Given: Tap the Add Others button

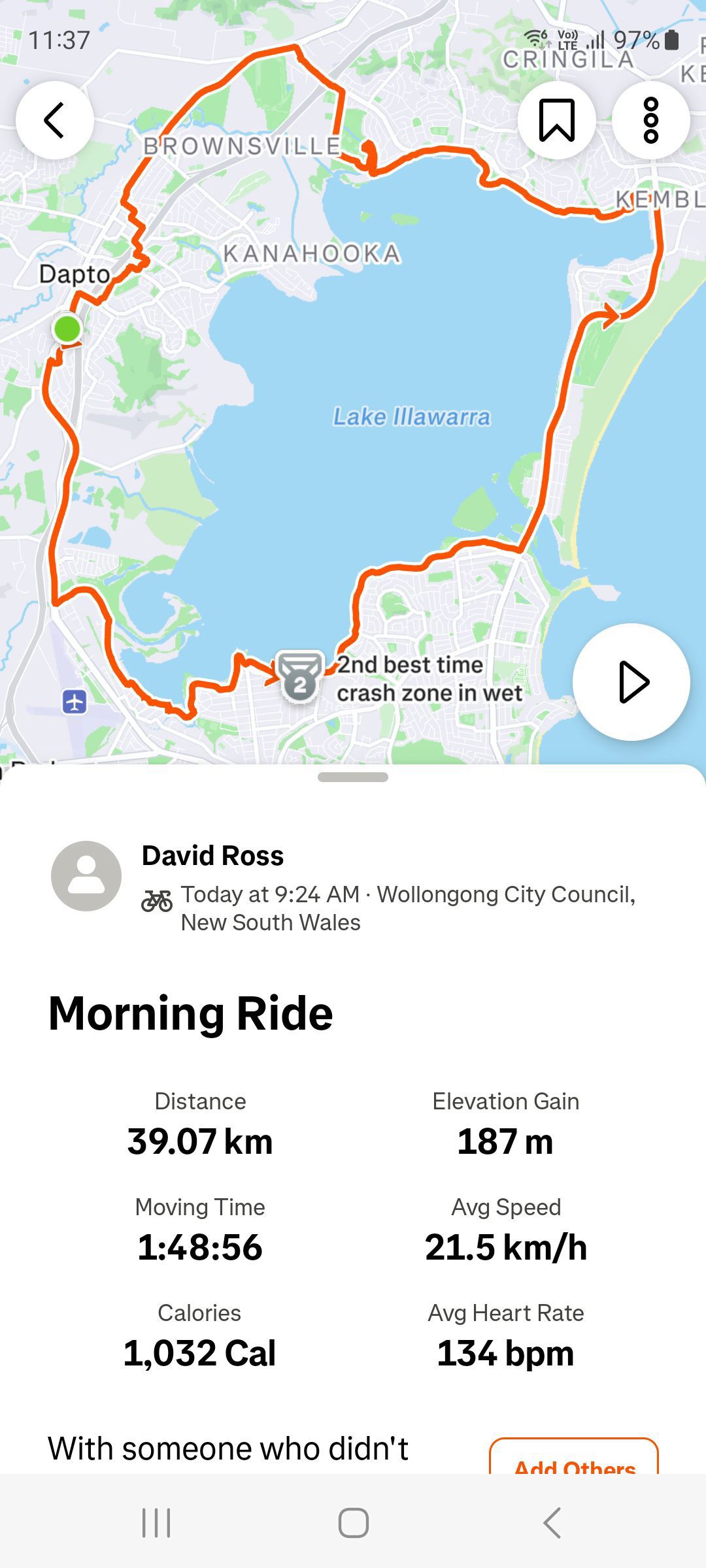Looking at the screenshot, I should tap(574, 1458).
